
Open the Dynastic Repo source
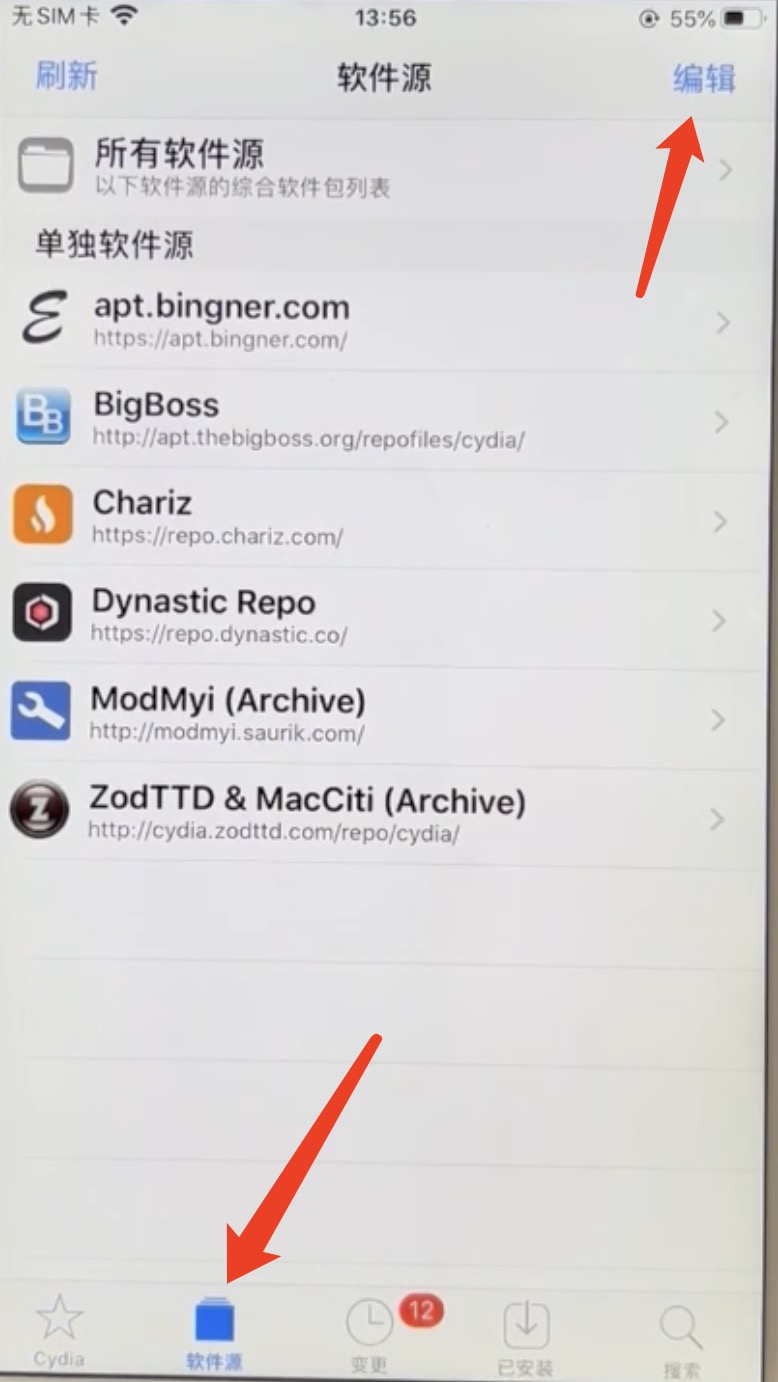(380, 616)
